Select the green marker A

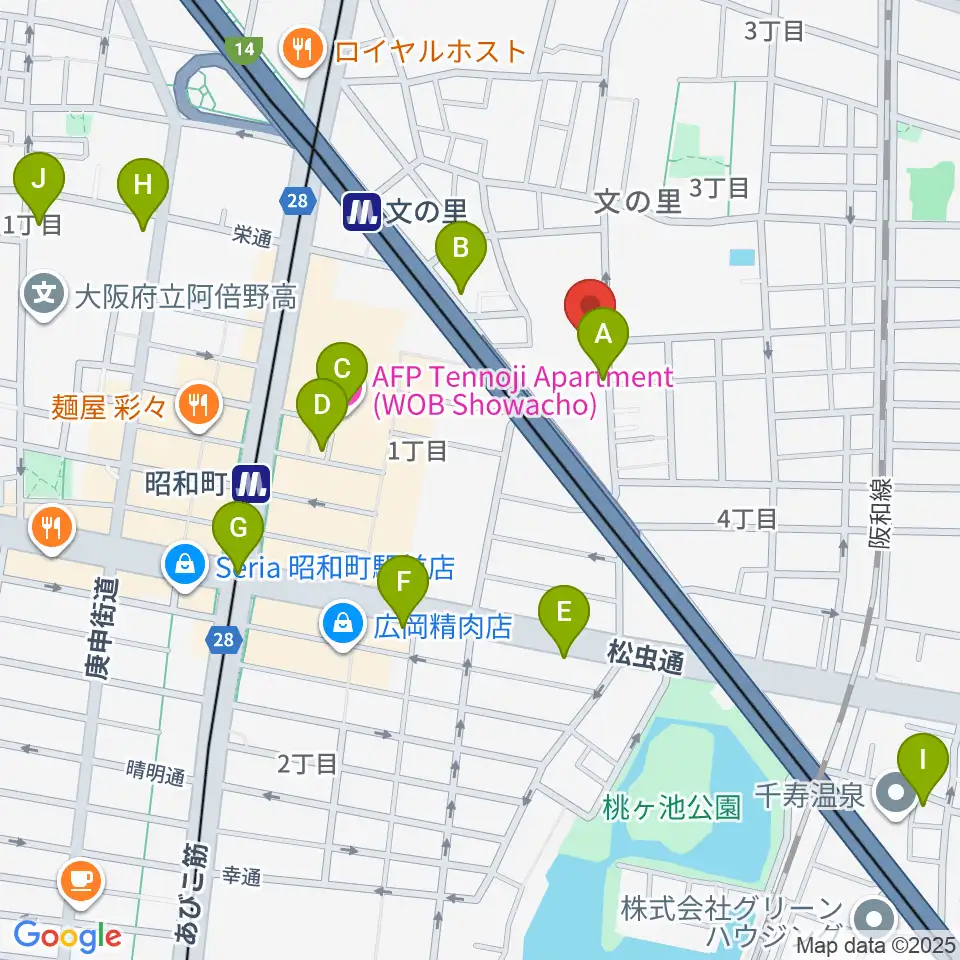pos(603,339)
